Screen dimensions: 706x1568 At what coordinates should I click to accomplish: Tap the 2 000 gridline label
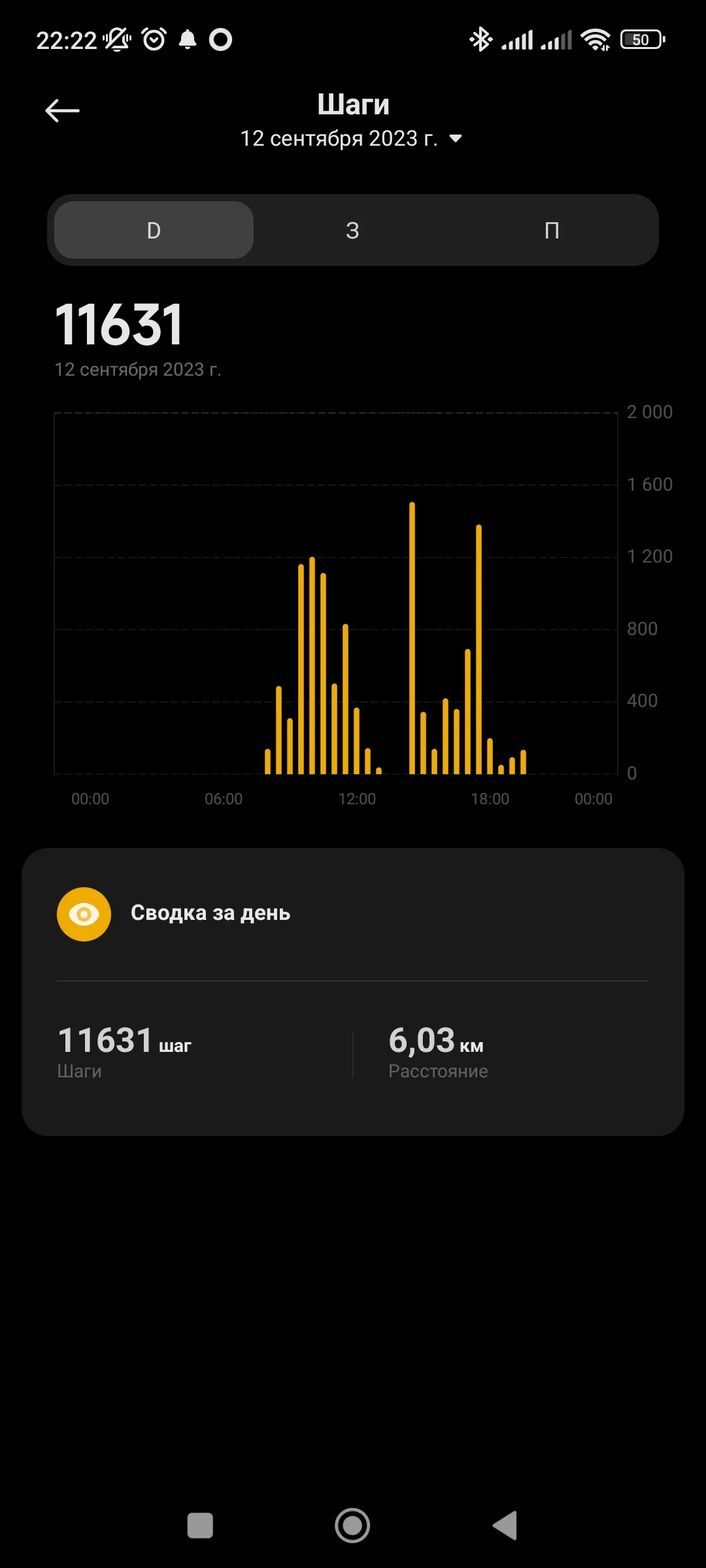tap(649, 412)
